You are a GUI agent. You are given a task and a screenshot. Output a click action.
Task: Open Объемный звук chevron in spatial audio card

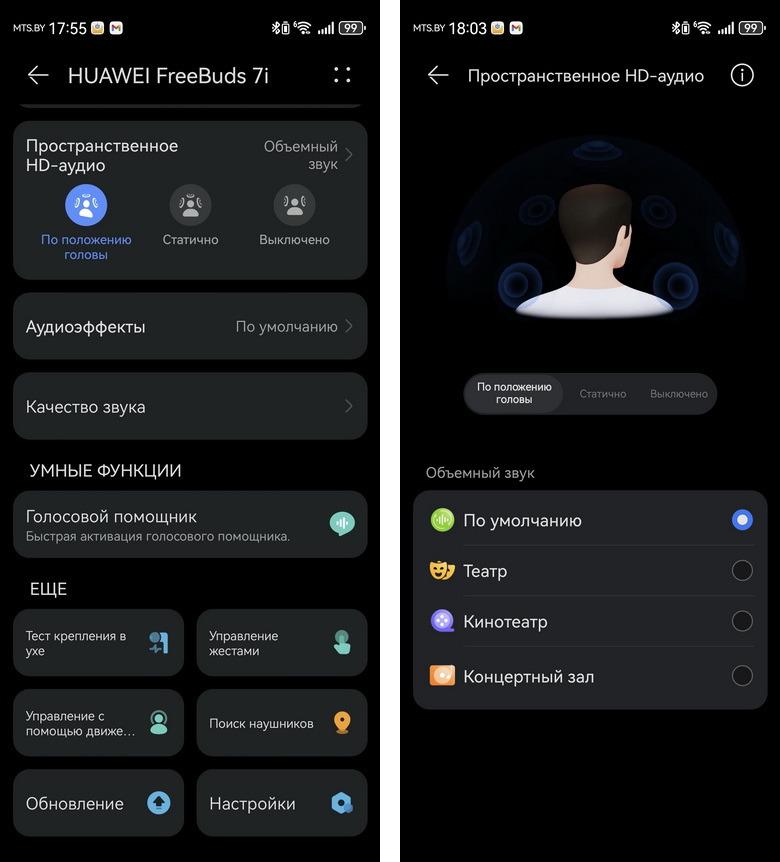tap(348, 155)
